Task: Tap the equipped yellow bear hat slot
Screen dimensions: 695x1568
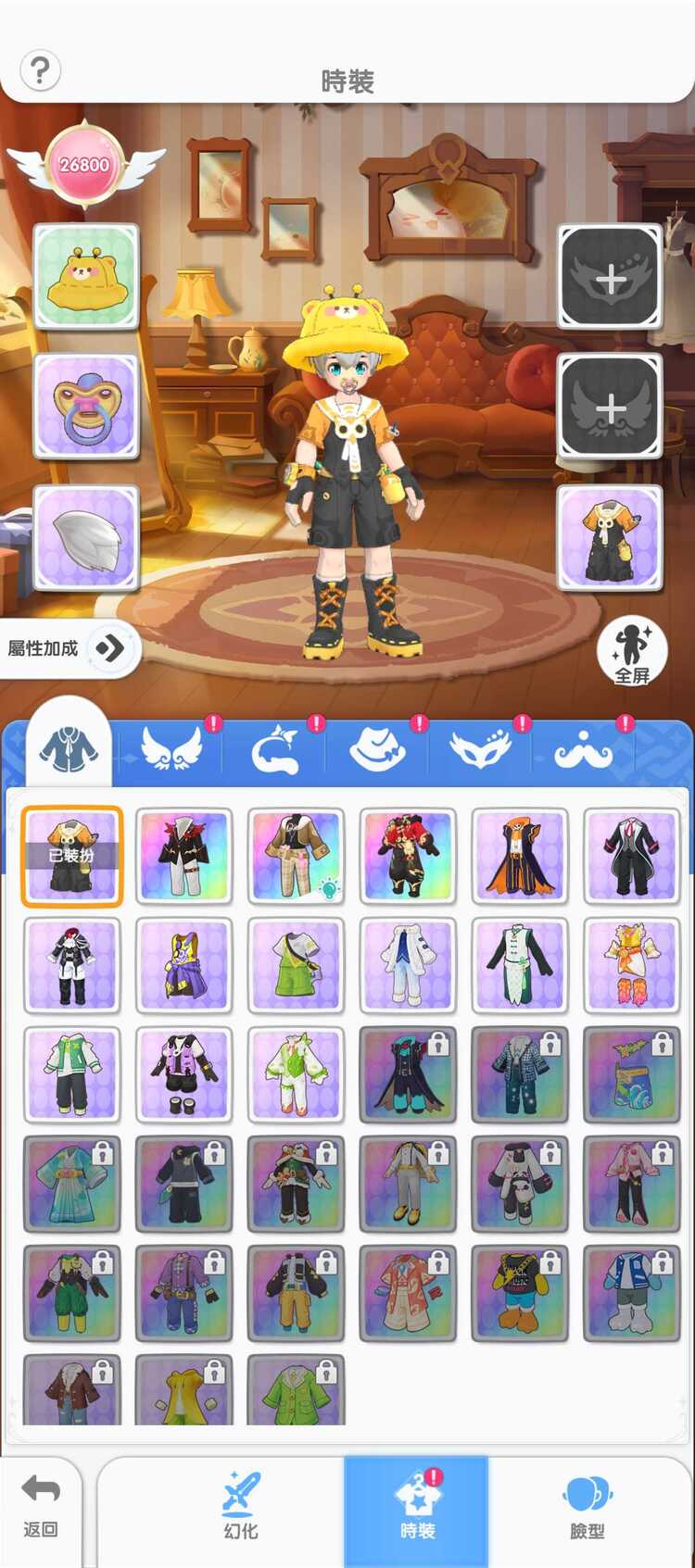Action: pos(86,276)
